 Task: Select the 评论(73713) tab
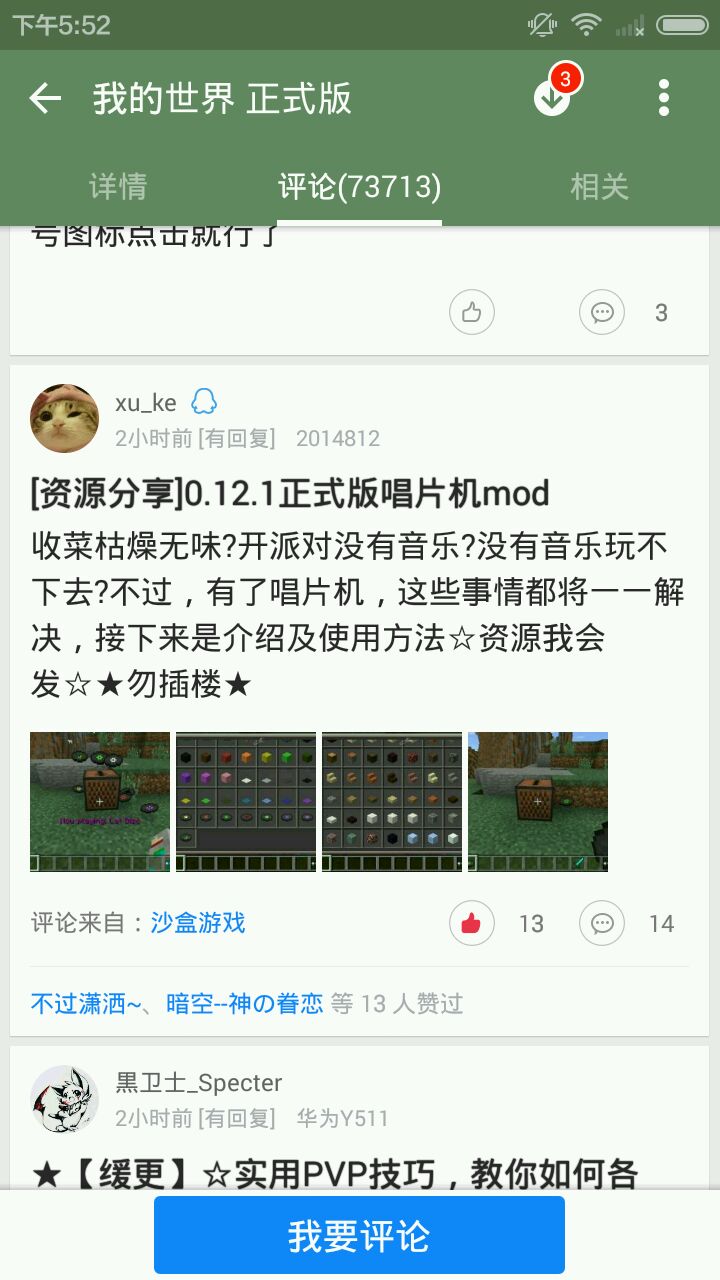point(359,186)
